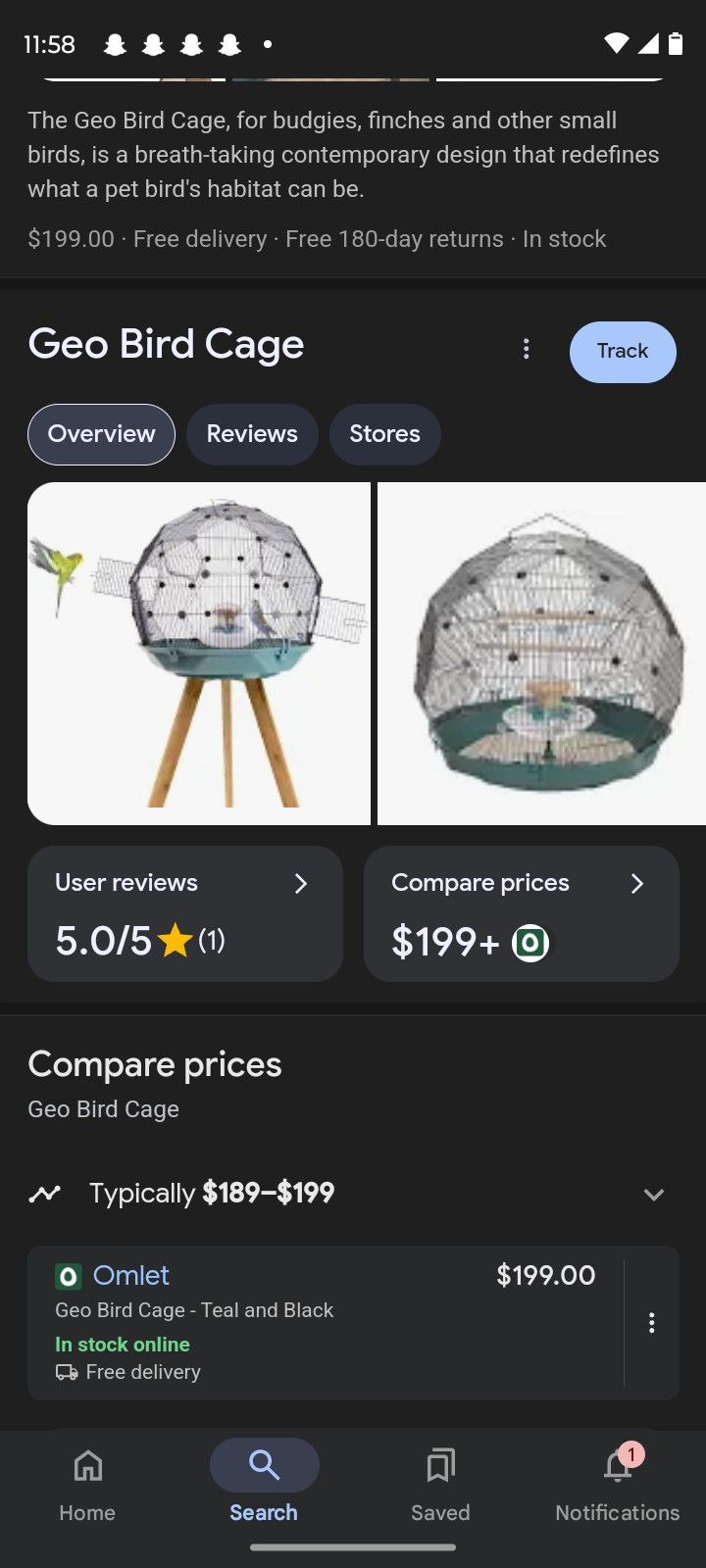Screen dimensions: 706x1568
Task: Open Saved items using the bookmark icon
Action: pos(439,1466)
